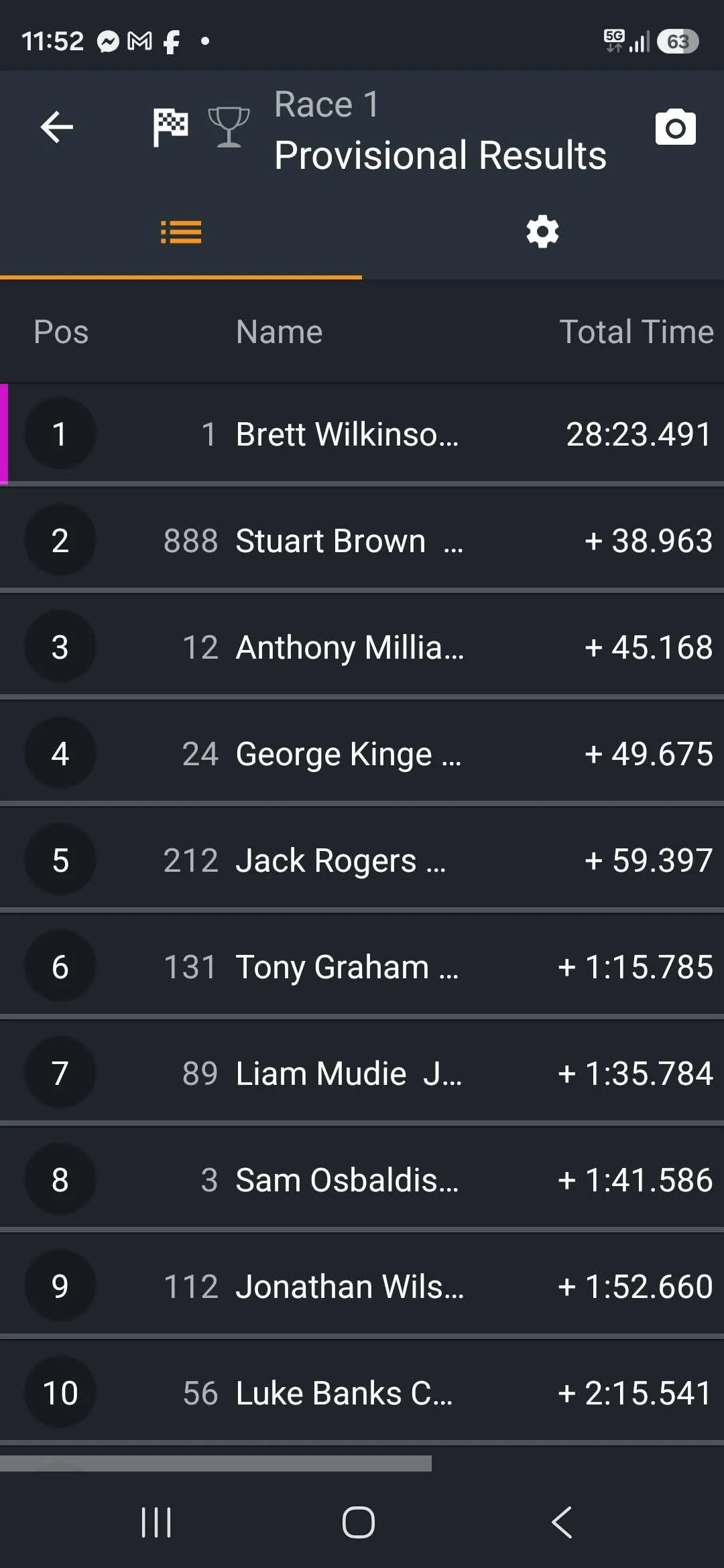The width and height of the screenshot is (724, 1568).
Task: Switch to the settings gear tab
Action: (x=542, y=232)
